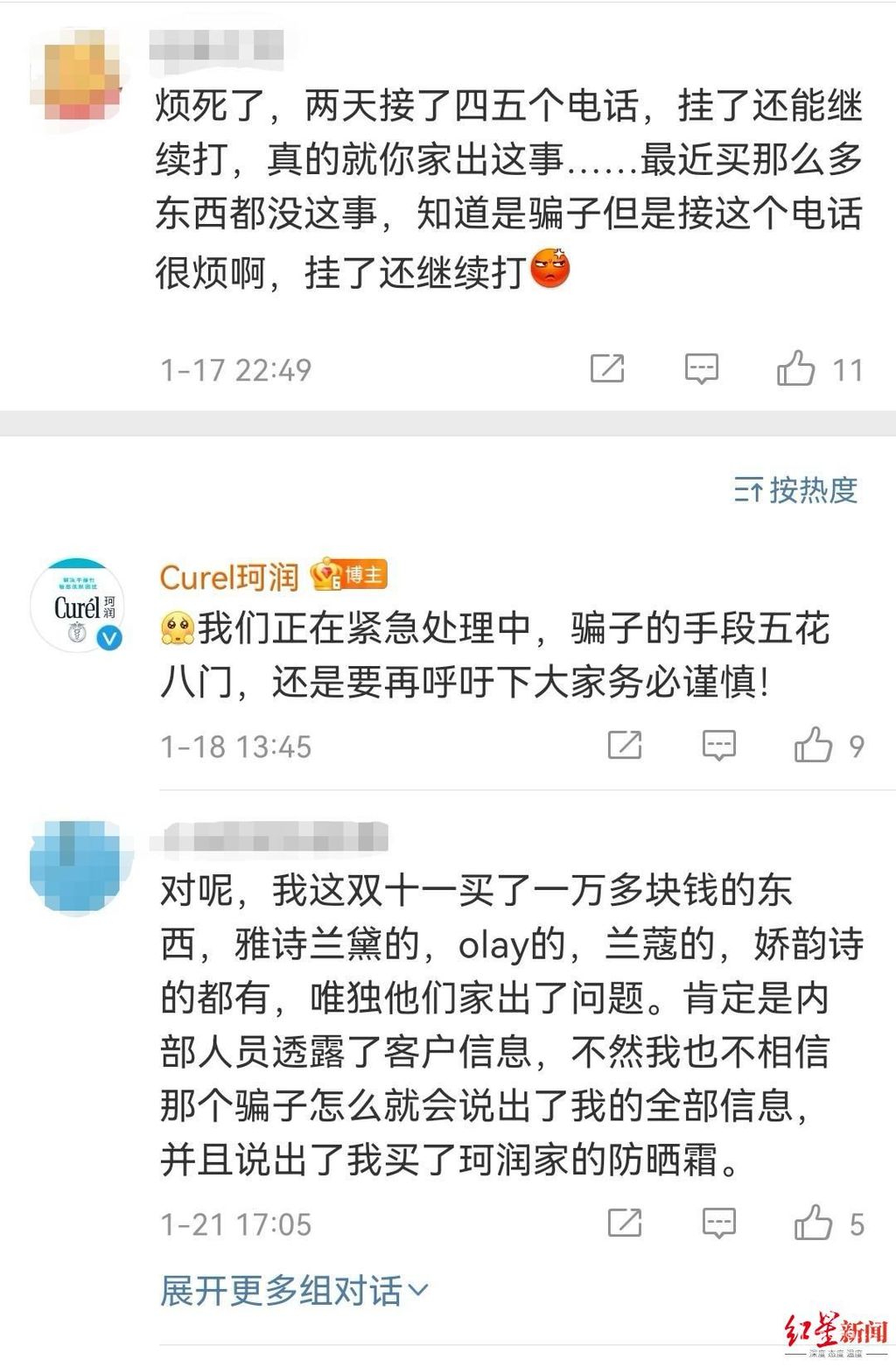The width and height of the screenshot is (896, 1367).
Task: Open the Curel珂润 username link
Action: [229, 577]
